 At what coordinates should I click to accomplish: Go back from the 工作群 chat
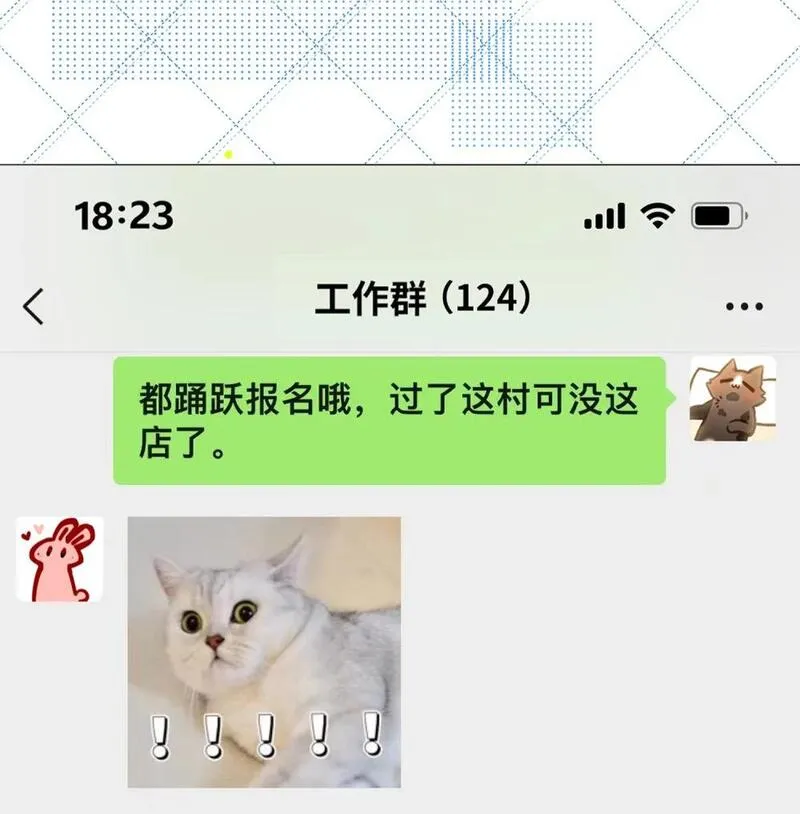(x=33, y=306)
